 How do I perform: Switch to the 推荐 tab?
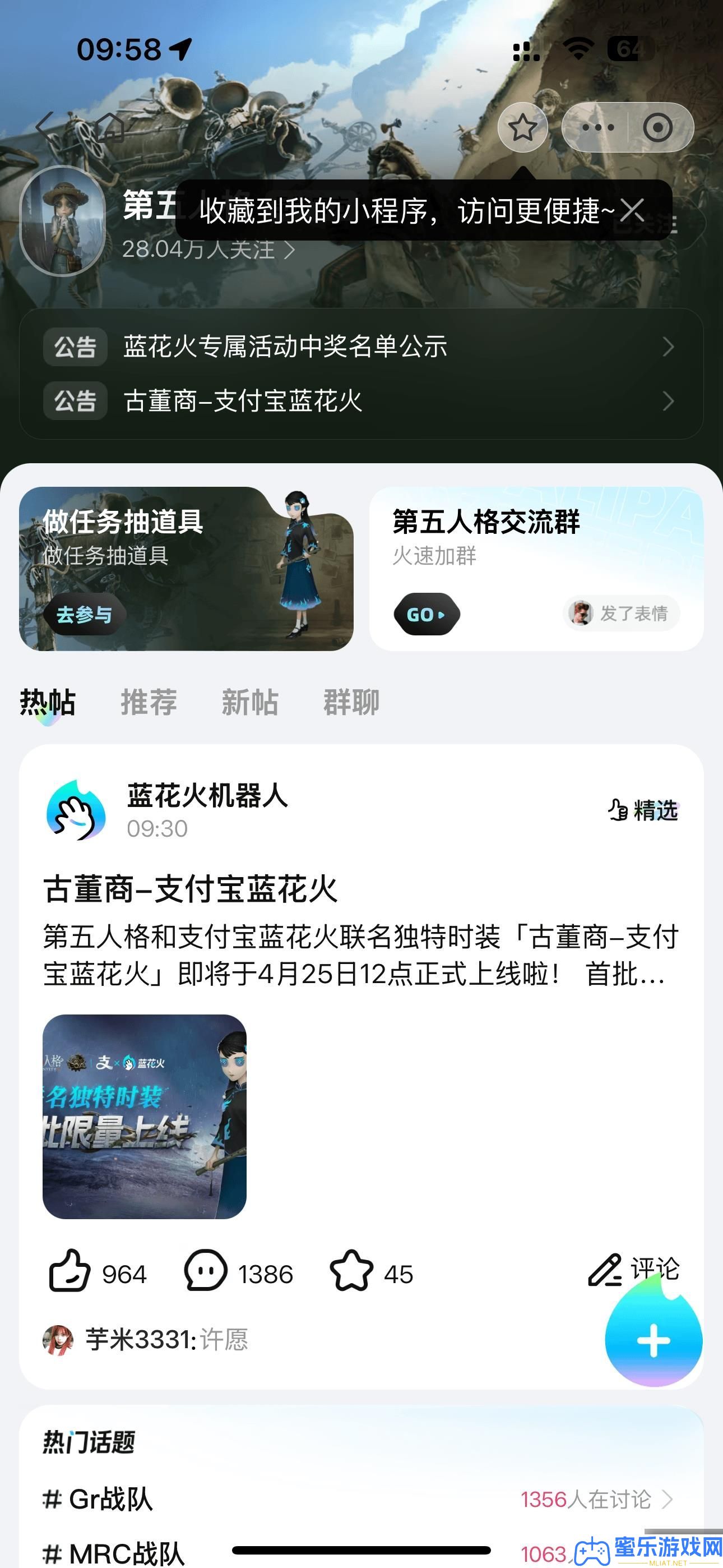[x=149, y=703]
